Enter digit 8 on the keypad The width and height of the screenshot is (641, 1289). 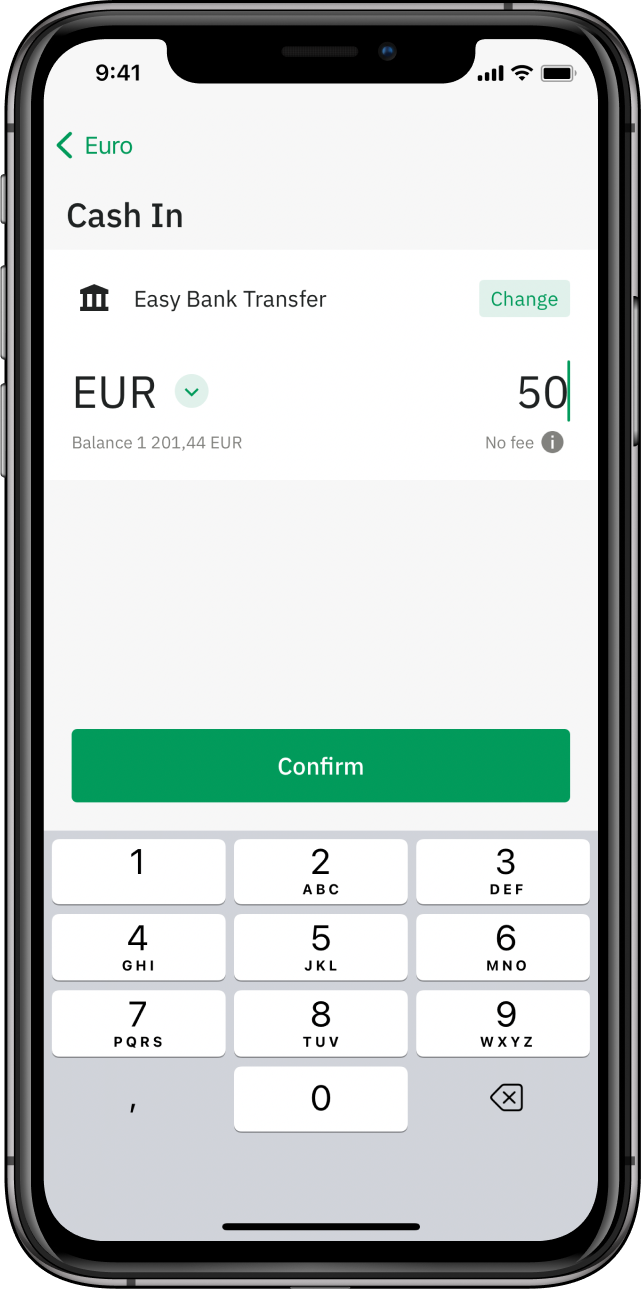point(321,1024)
